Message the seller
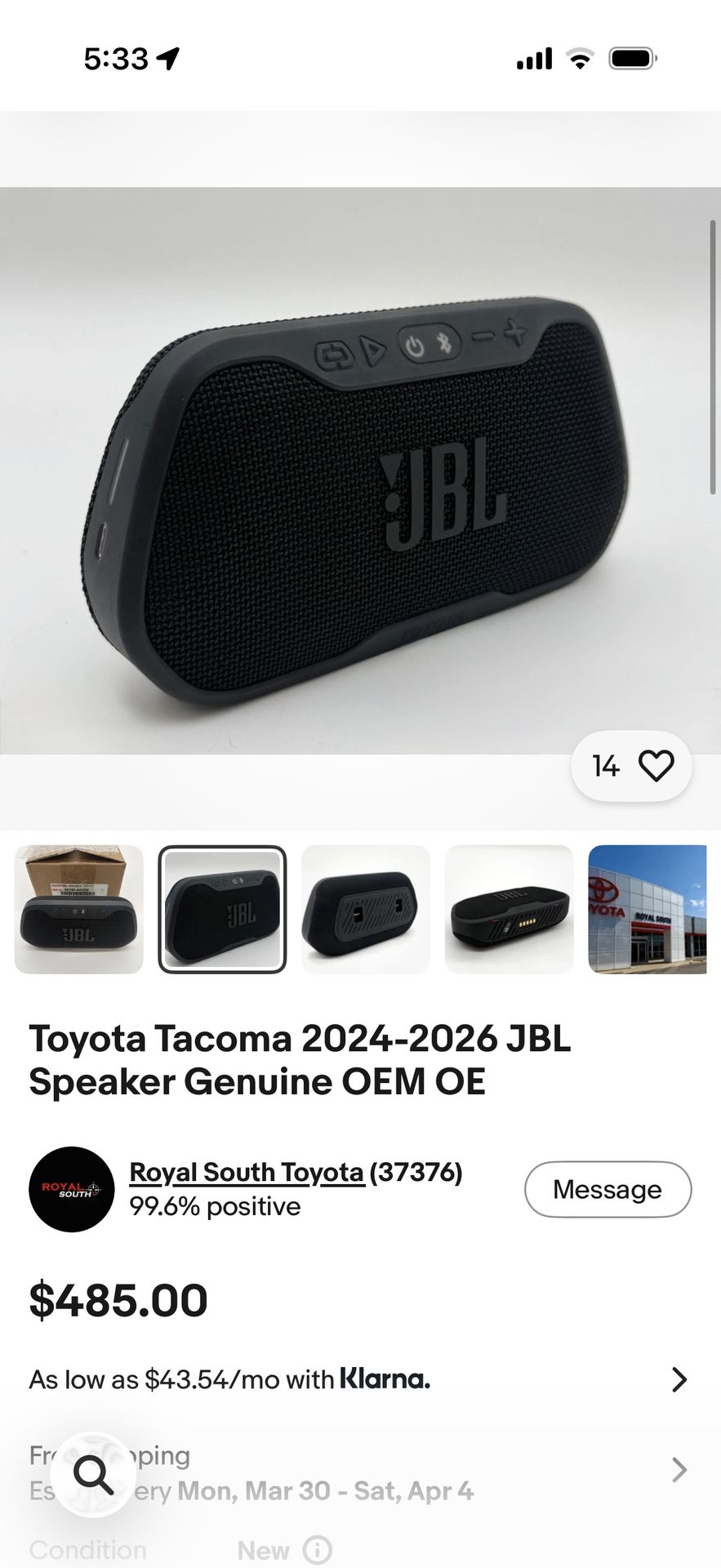 coord(607,1189)
